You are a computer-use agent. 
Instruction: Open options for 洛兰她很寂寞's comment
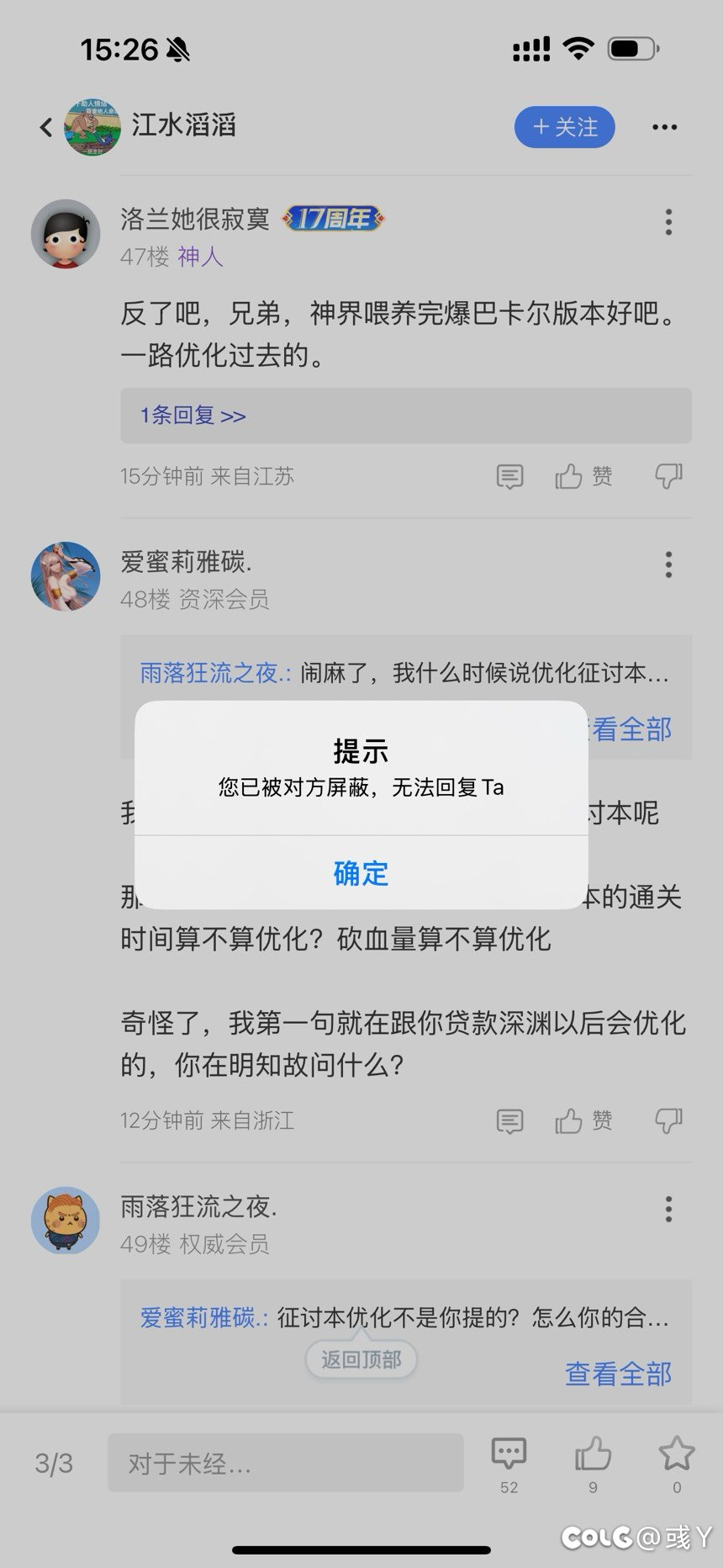[668, 222]
